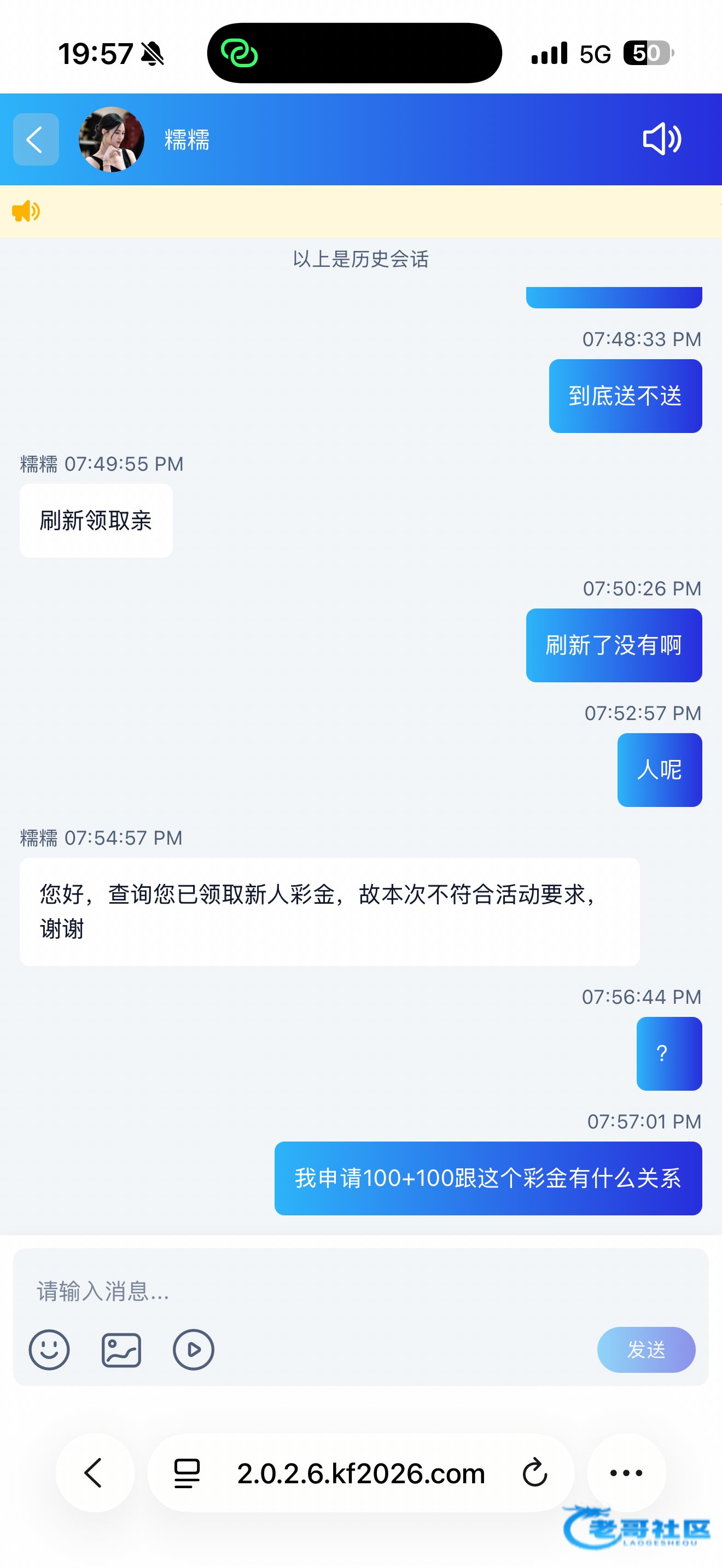Image resolution: width=722 pixels, height=1568 pixels.
Task: Attach a video to the chat
Action: [x=193, y=1349]
